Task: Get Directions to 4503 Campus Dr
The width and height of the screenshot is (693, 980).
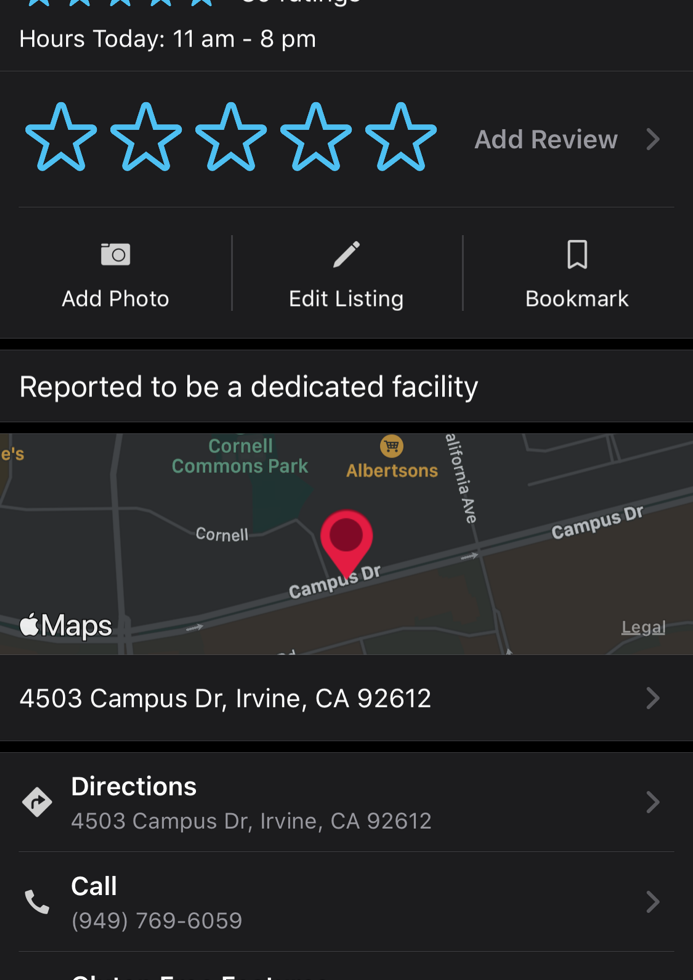Action: (346, 802)
